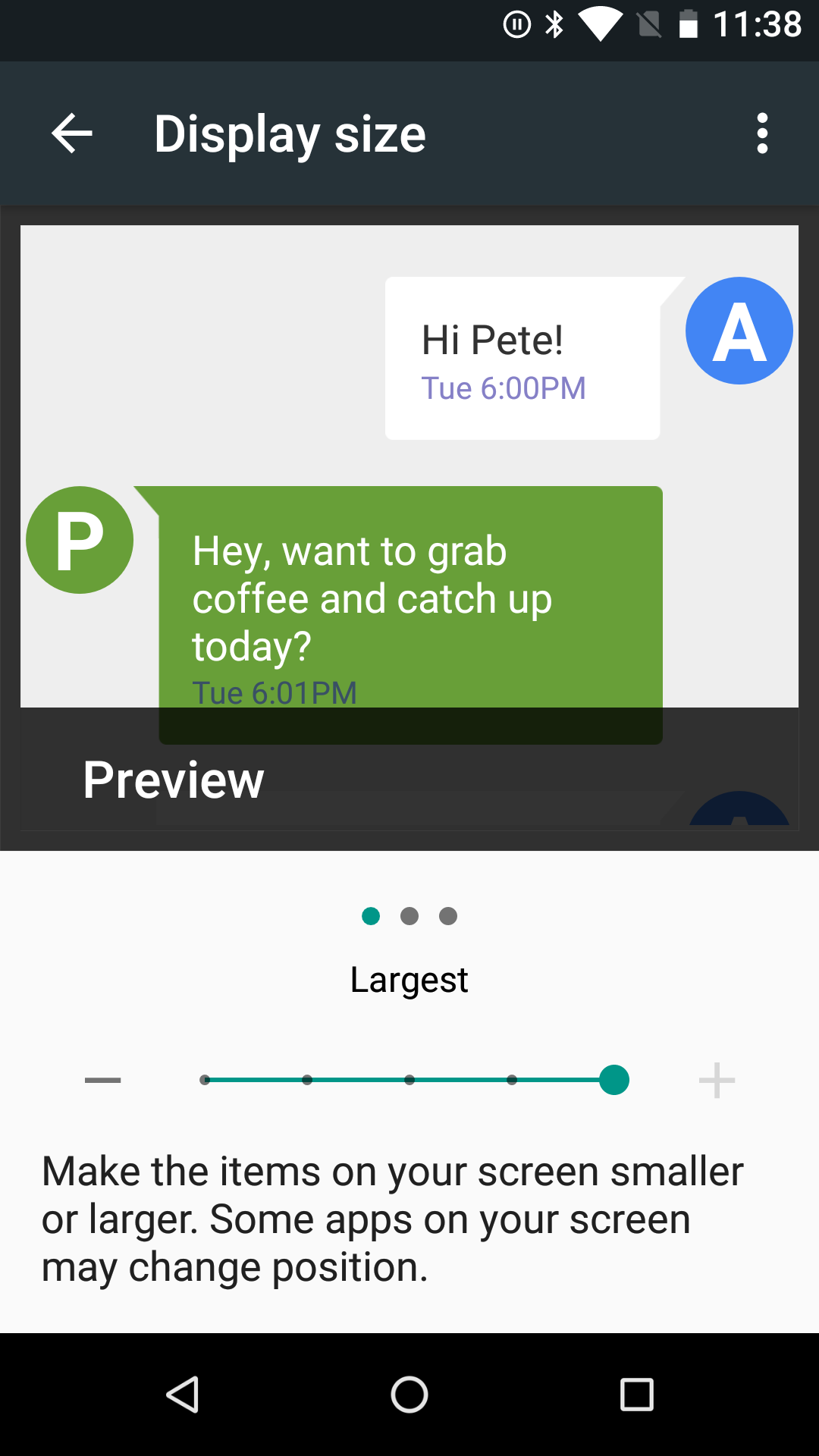Tap the blue 'A' avatar in the preview

(738, 331)
